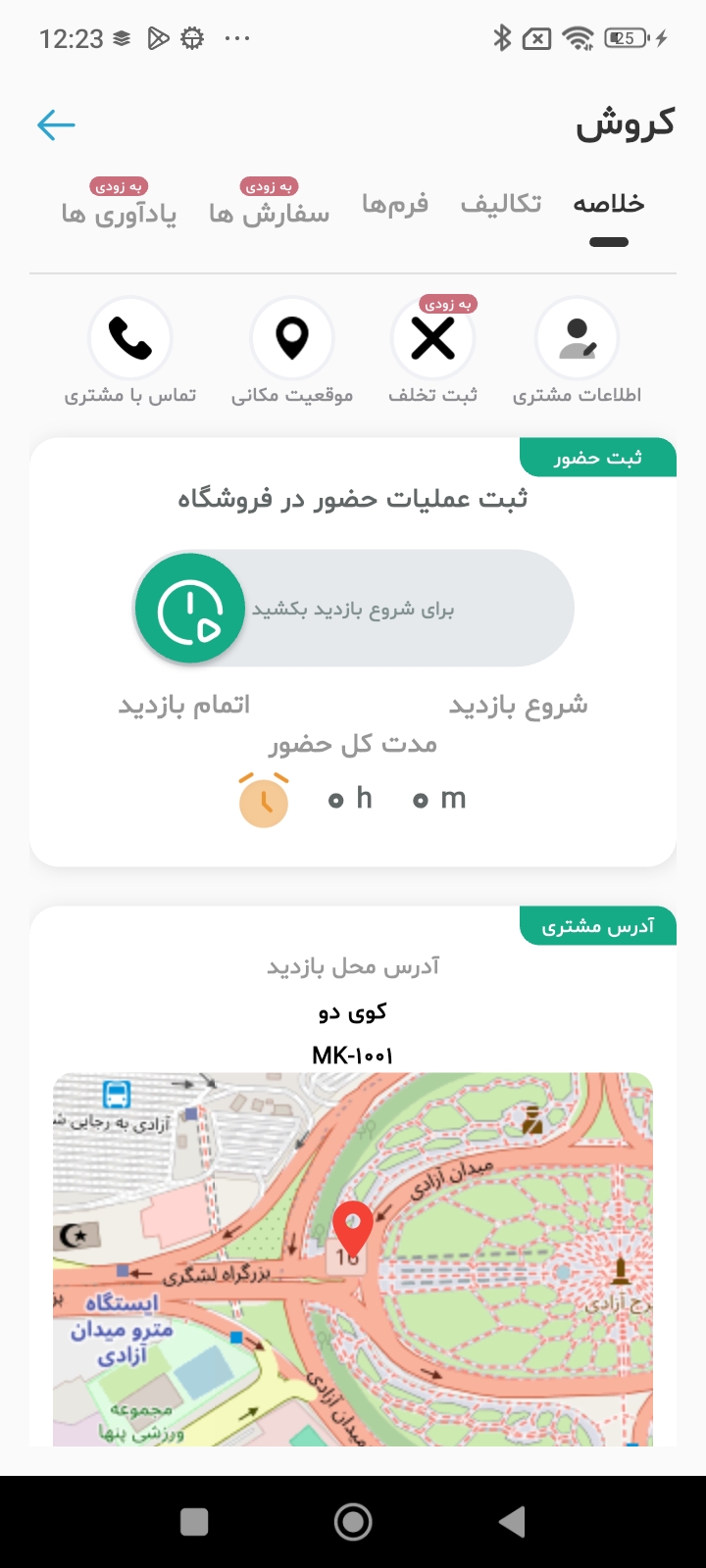The height and width of the screenshot is (1568, 706).
Task: Tap the ثبت تخلف X button
Action: point(432,339)
